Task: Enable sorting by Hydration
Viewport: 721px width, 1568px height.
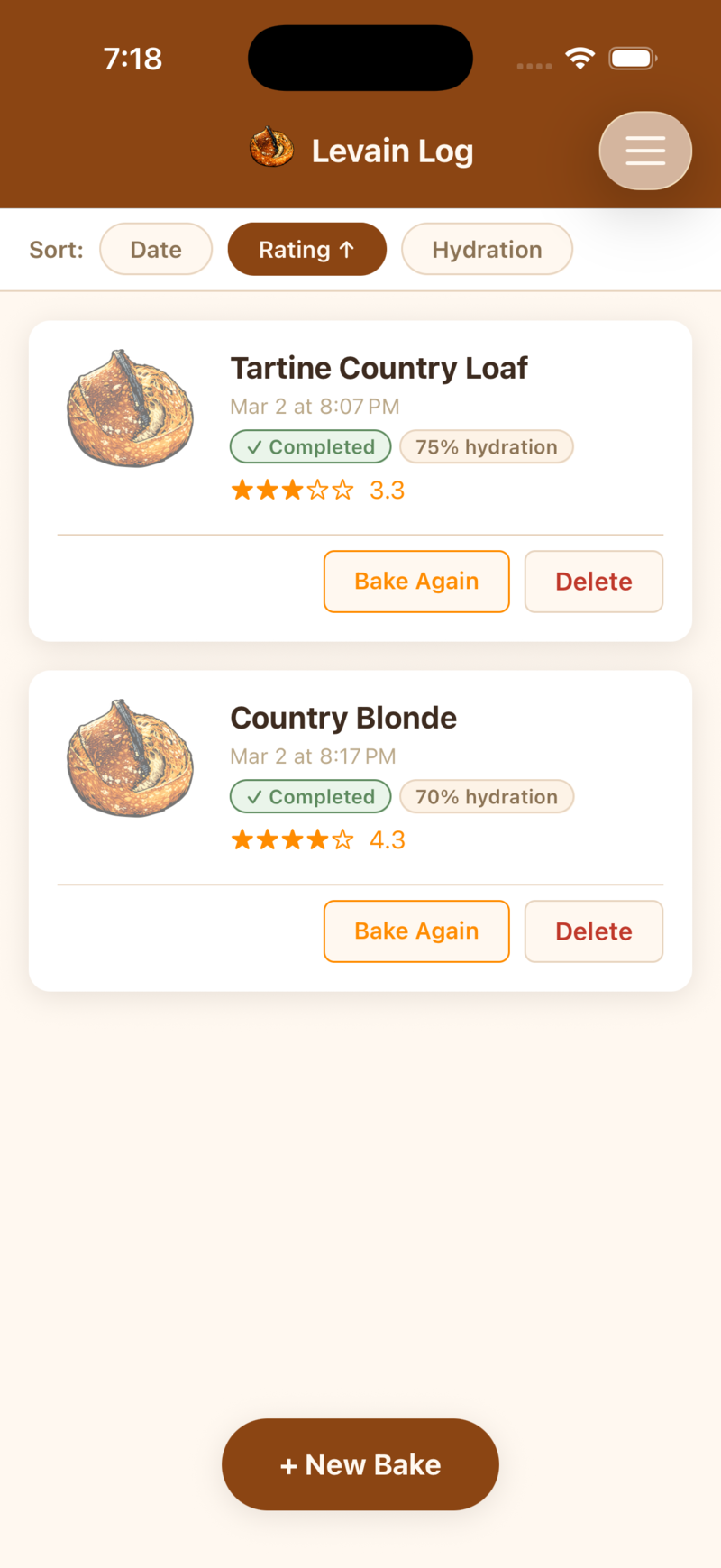Action: click(x=487, y=249)
